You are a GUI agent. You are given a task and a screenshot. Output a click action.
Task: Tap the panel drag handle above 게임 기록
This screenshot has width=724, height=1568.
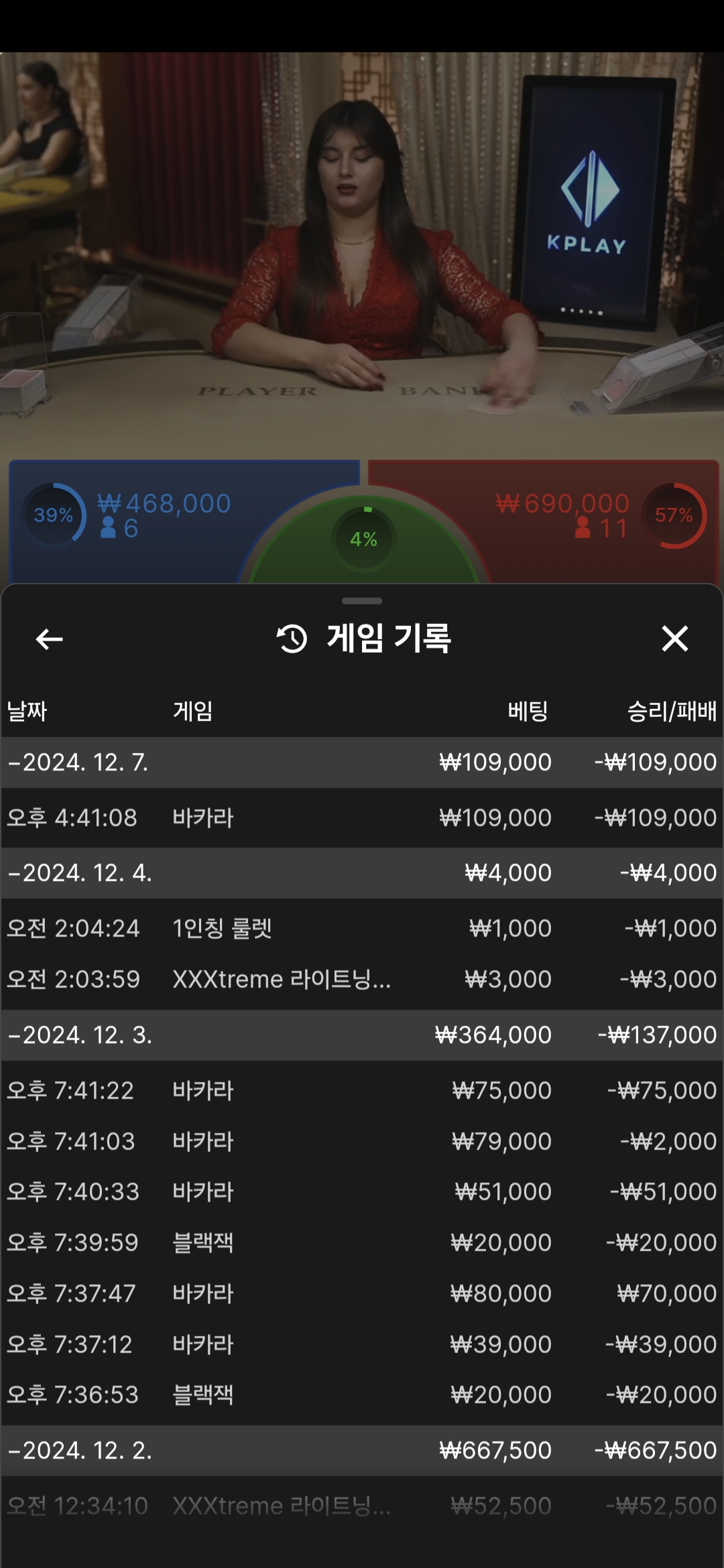[362, 601]
